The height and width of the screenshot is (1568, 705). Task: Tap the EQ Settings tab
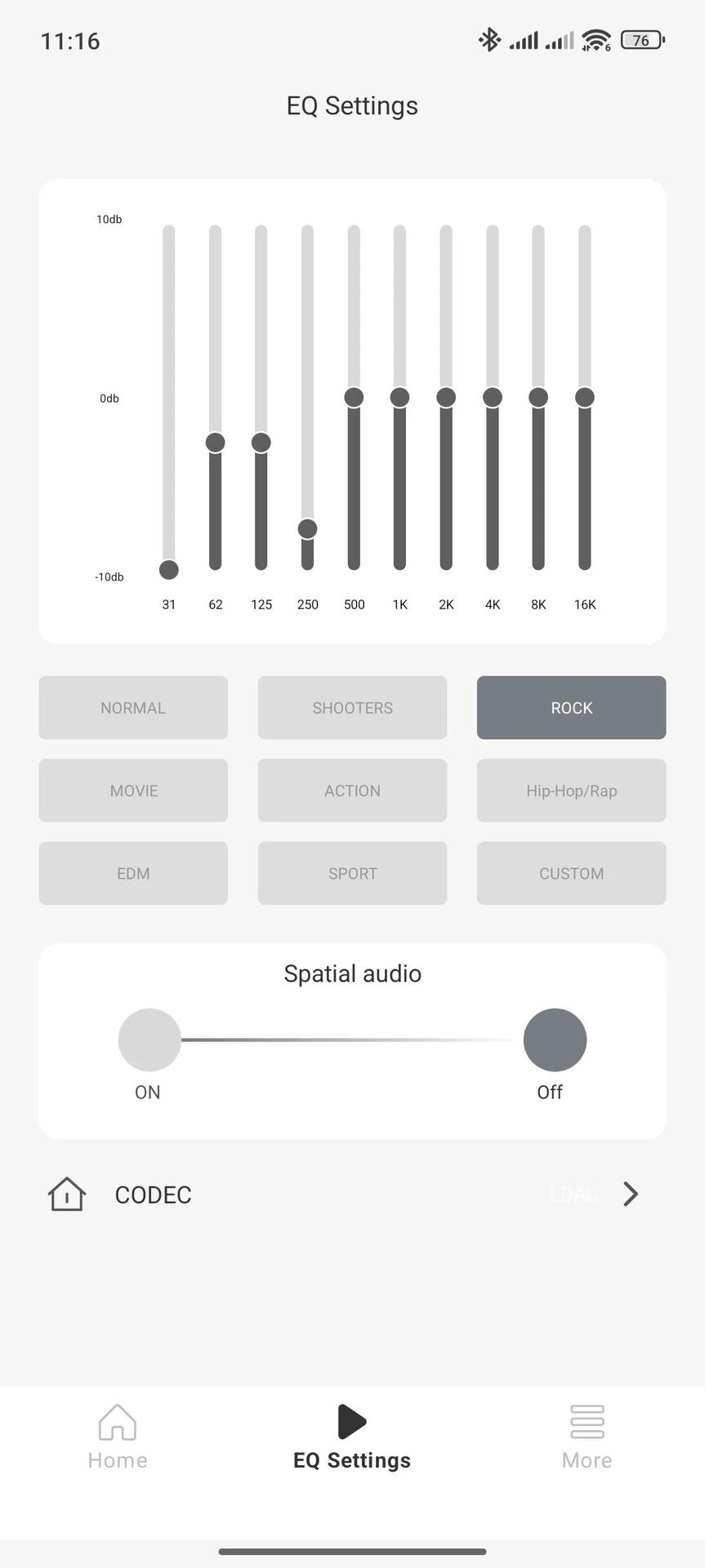pyautogui.click(x=352, y=1436)
